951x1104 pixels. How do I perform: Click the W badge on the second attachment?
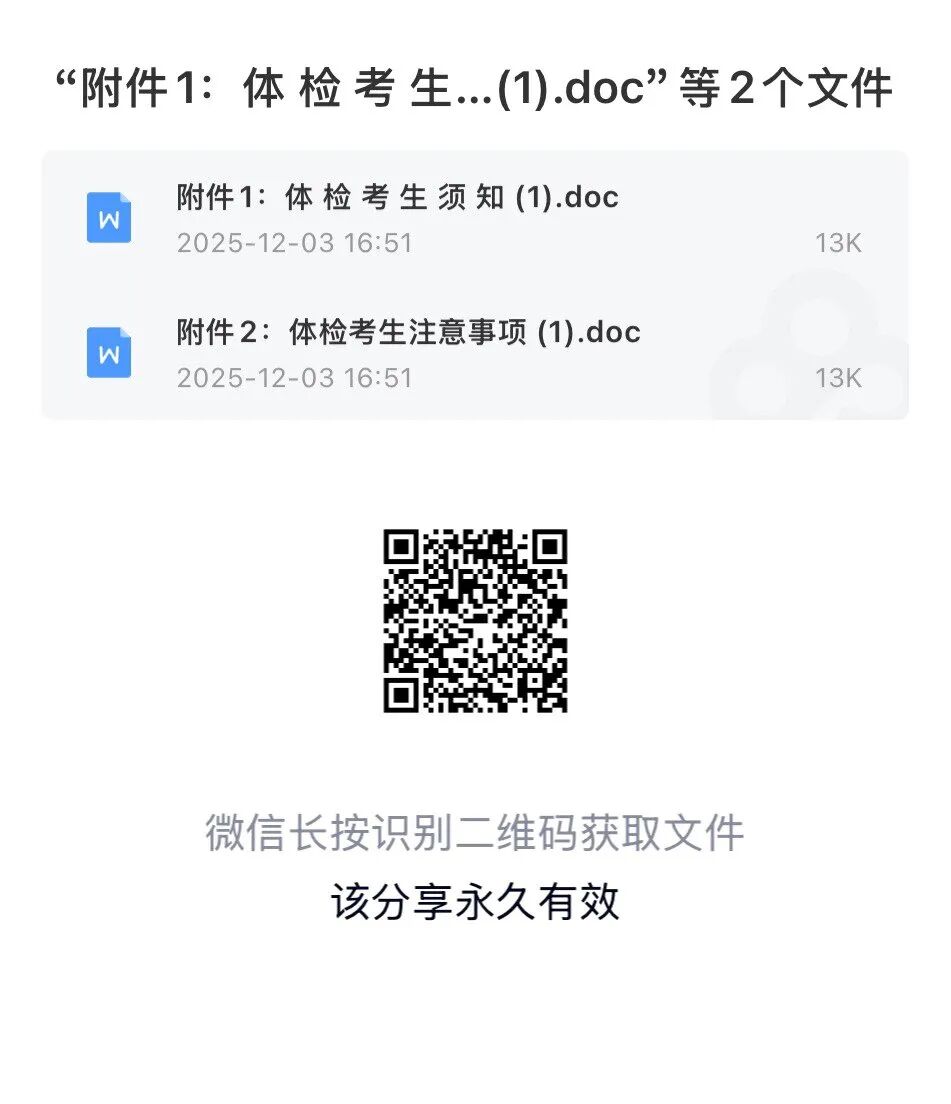click(x=109, y=352)
